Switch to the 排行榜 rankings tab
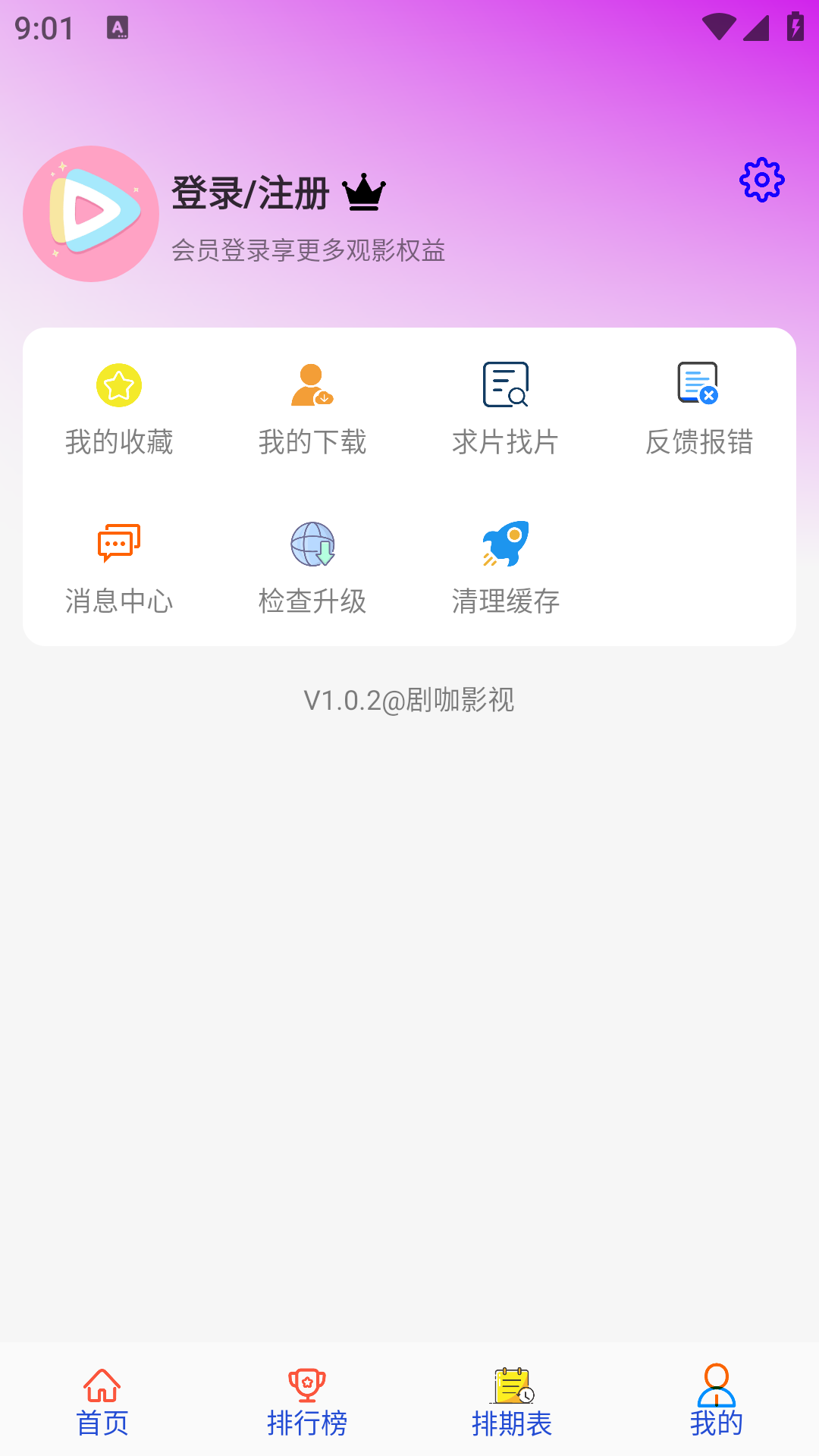 (307, 1401)
